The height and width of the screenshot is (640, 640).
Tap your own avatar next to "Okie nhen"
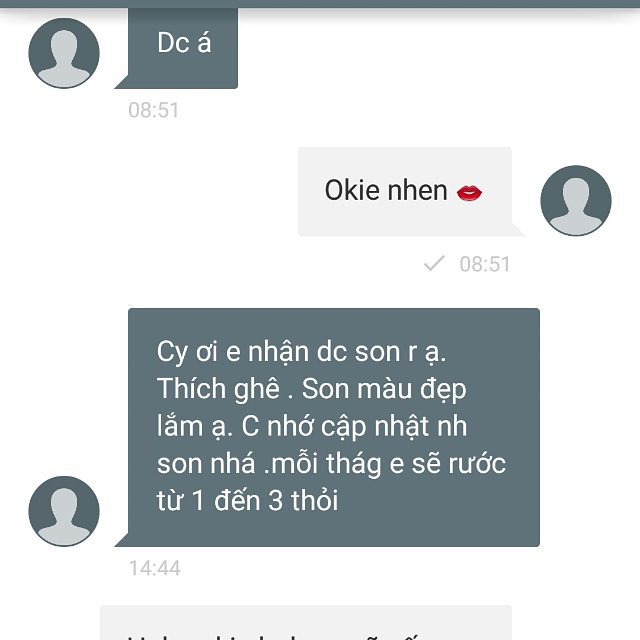pos(575,201)
